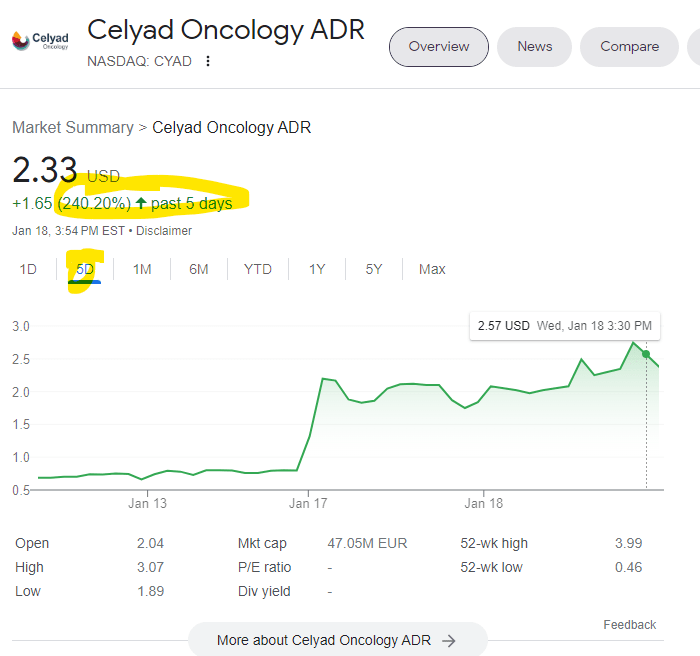Switch to the News chip
Image resolution: width=700 pixels, height=656 pixels.
(534, 46)
